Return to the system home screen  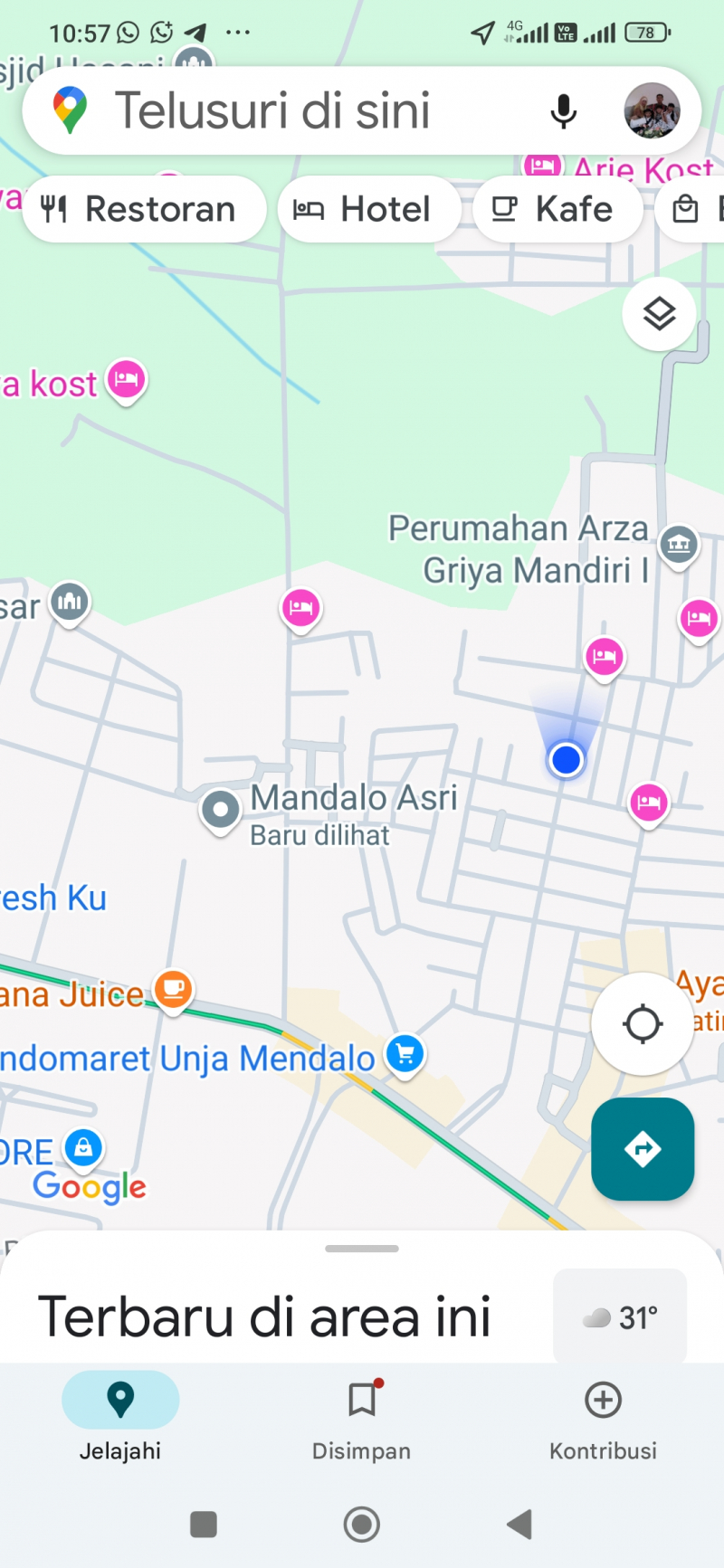coord(361,1525)
